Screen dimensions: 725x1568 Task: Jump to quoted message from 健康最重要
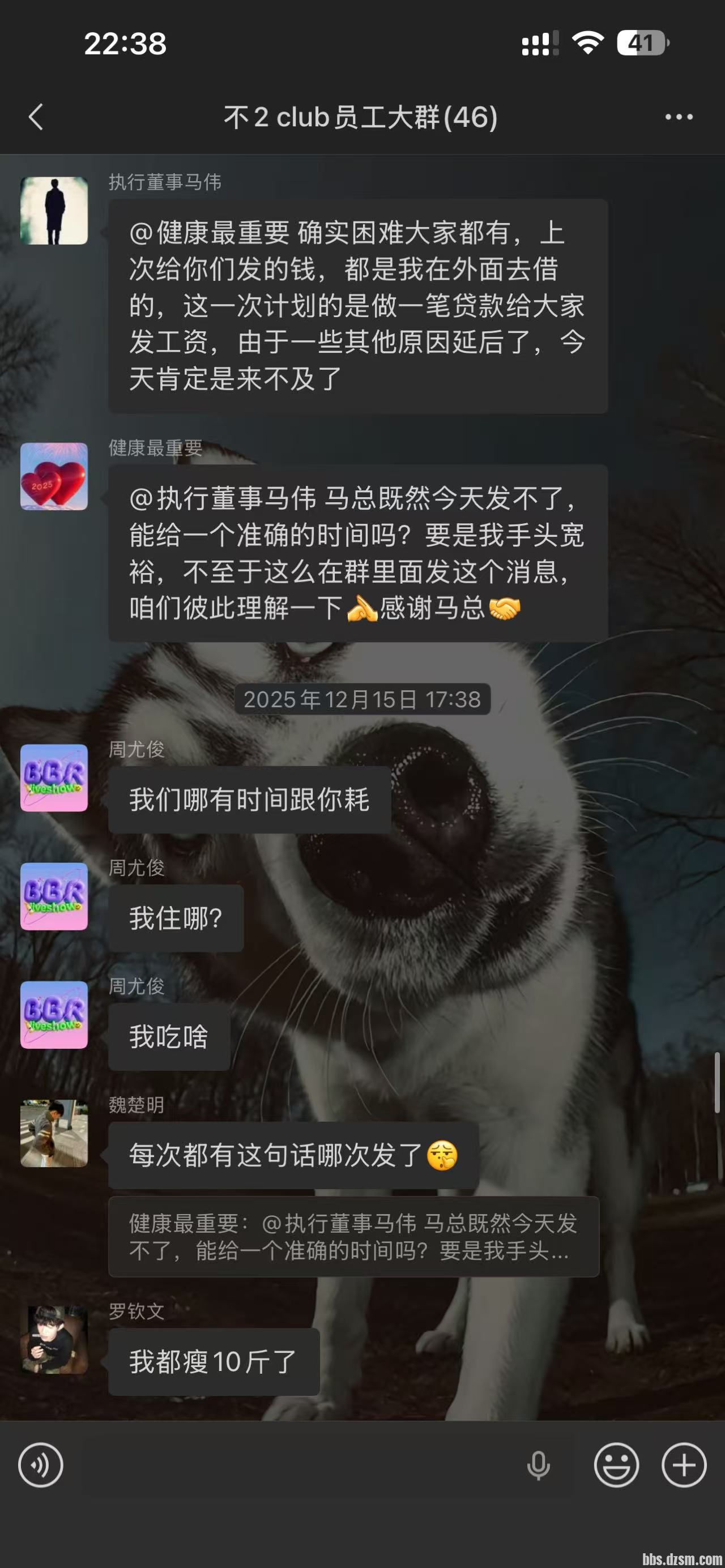click(x=353, y=1236)
